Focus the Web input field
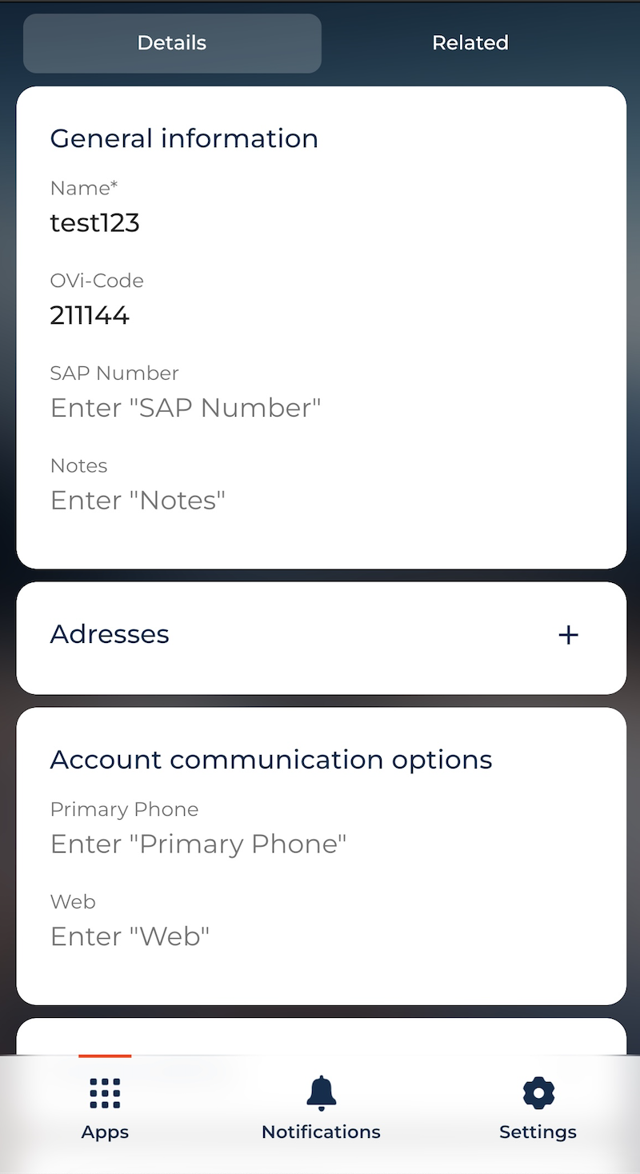Image resolution: width=640 pixels, height=1174 pixels. click(321, 936)
